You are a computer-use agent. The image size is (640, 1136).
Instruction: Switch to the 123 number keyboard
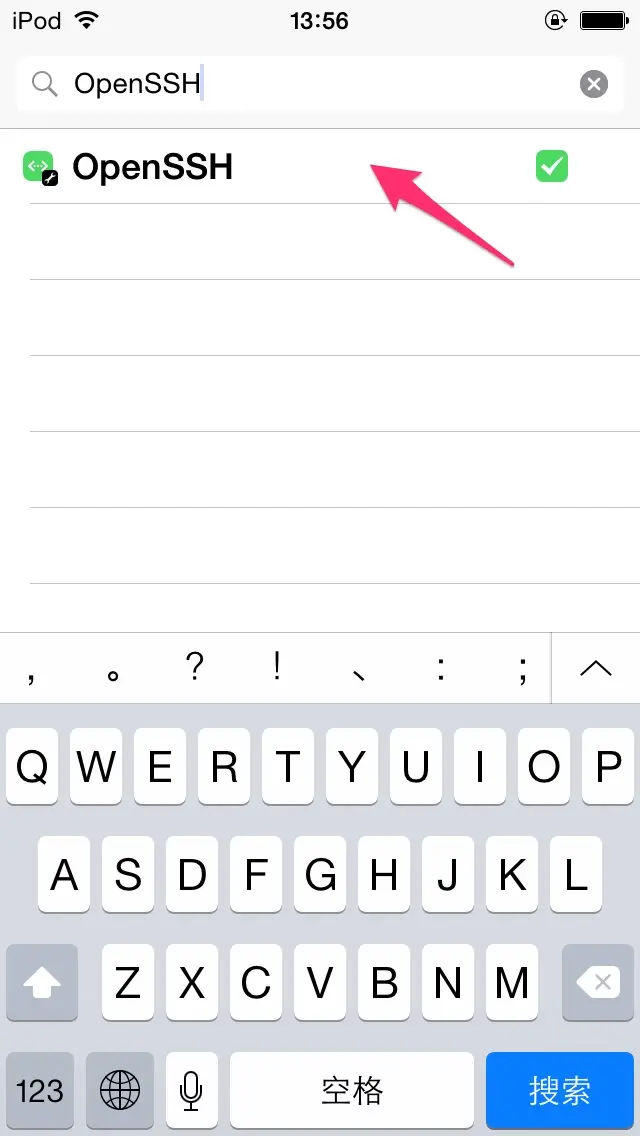click(40, 1090)
